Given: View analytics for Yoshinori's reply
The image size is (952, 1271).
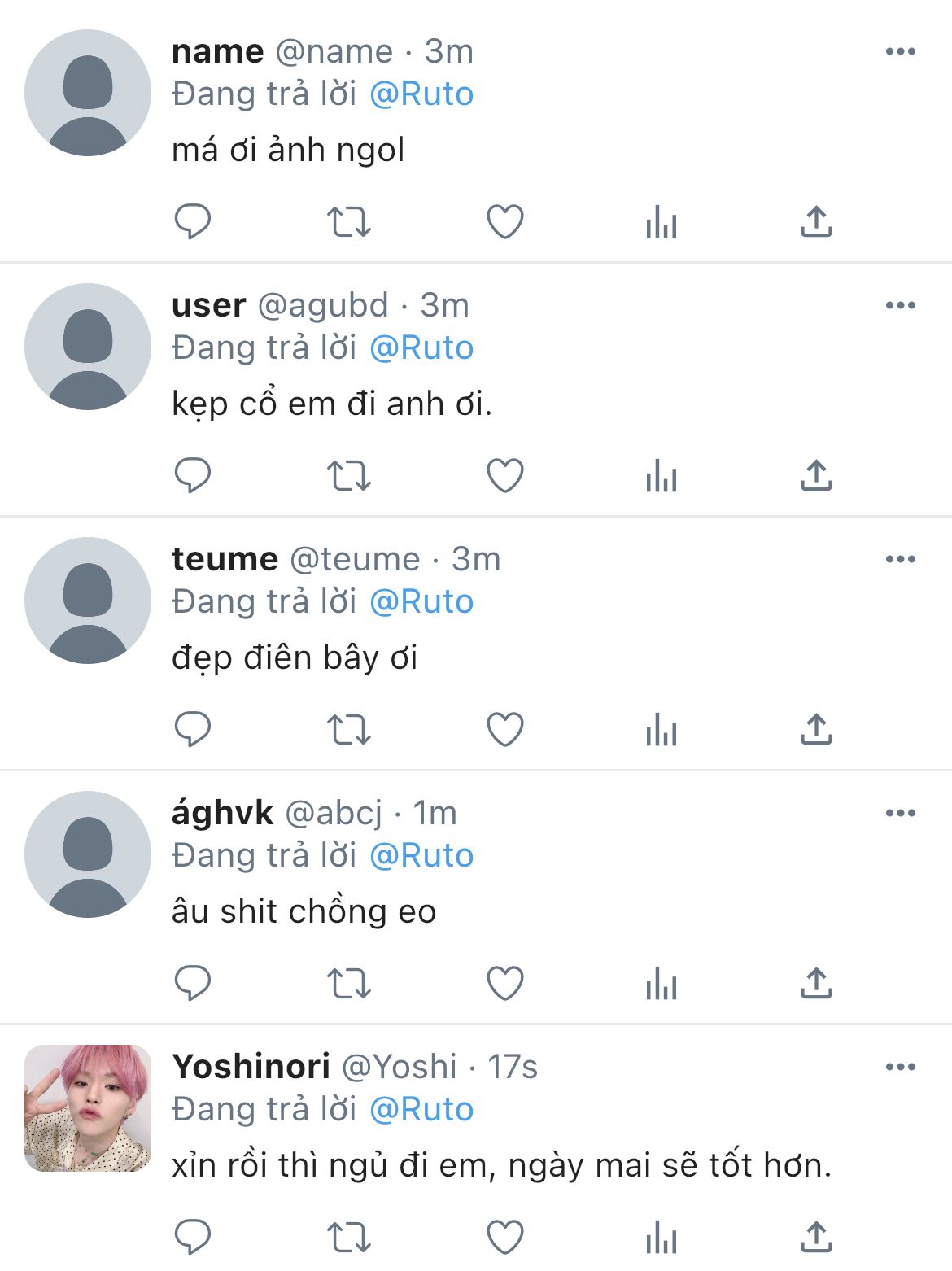Looking at the screenshot, I should [661, 1237].
